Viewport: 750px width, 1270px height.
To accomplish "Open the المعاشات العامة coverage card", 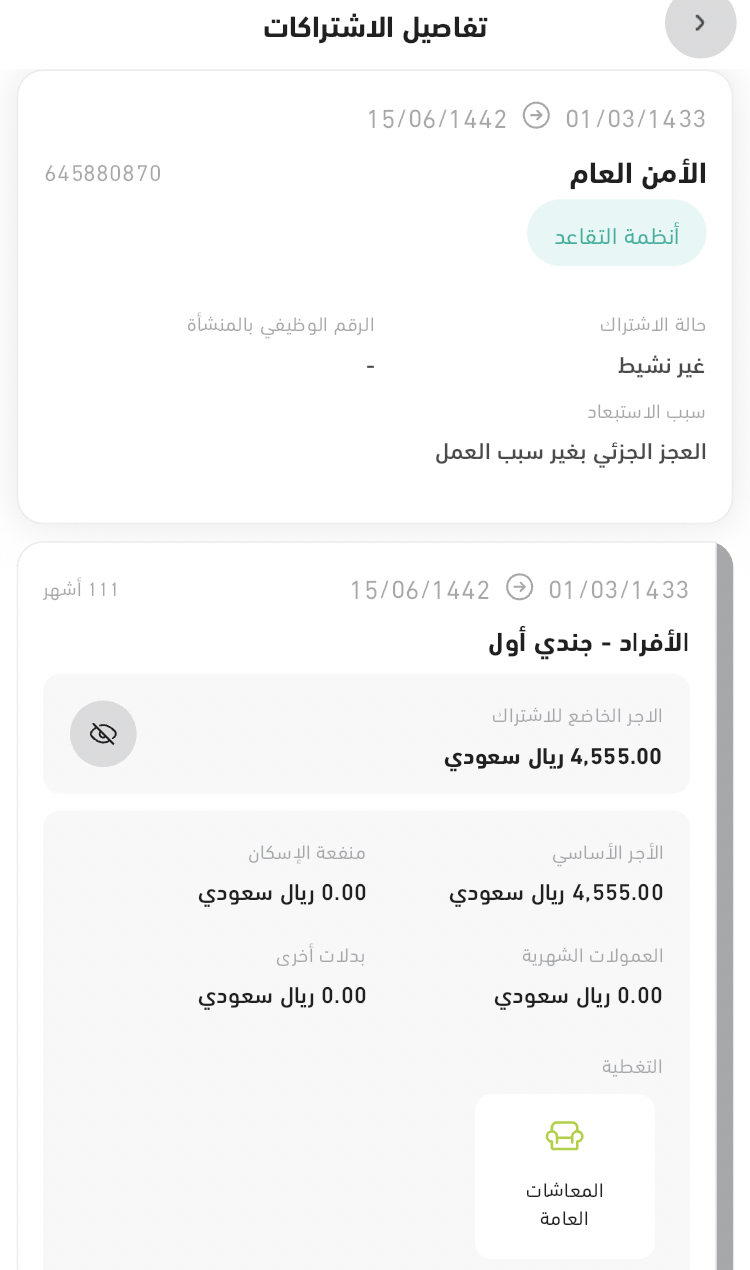I will tap(565, 1176).
